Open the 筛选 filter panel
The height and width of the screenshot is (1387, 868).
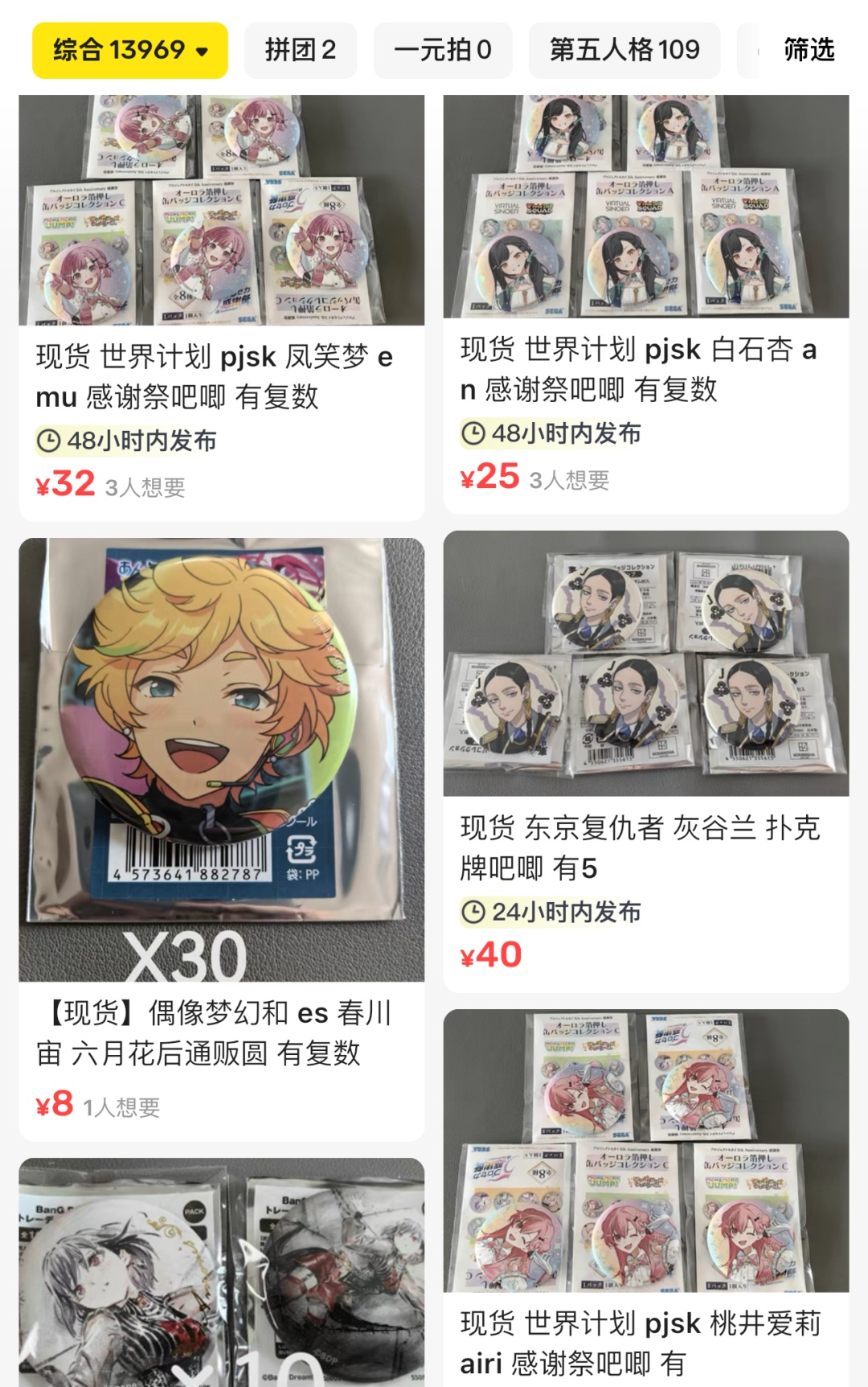pos(809,50)
